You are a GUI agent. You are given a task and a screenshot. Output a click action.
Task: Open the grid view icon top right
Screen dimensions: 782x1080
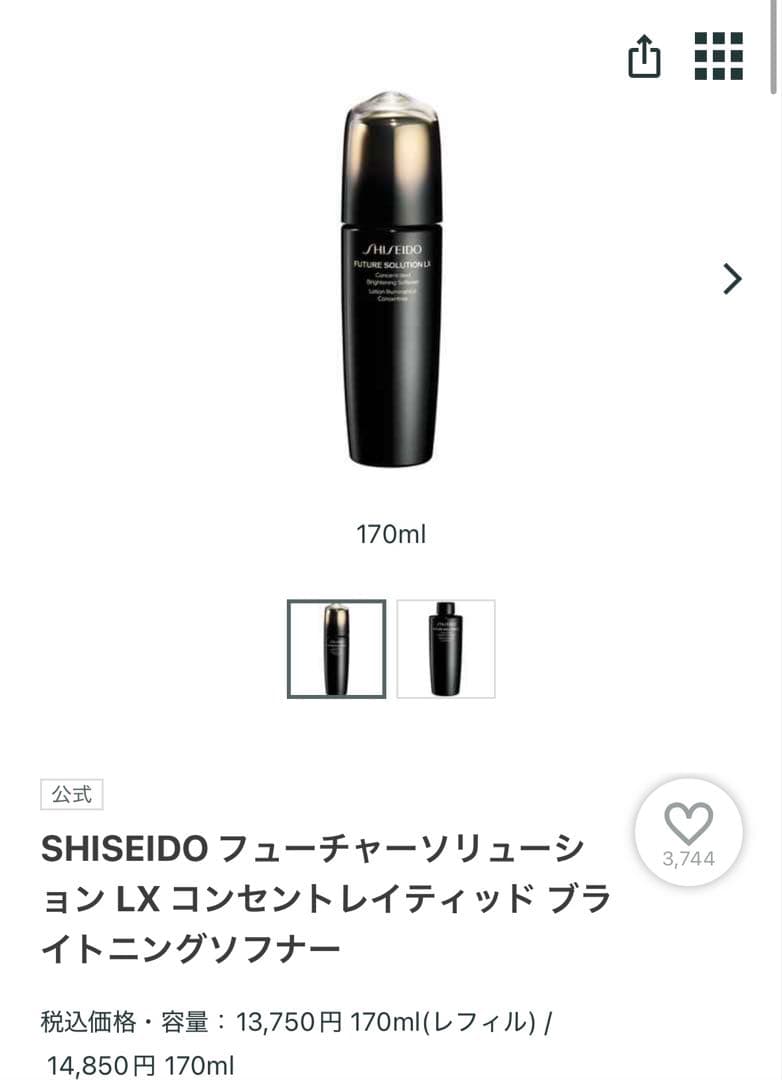pyautogui.click(x=718, y=58)
